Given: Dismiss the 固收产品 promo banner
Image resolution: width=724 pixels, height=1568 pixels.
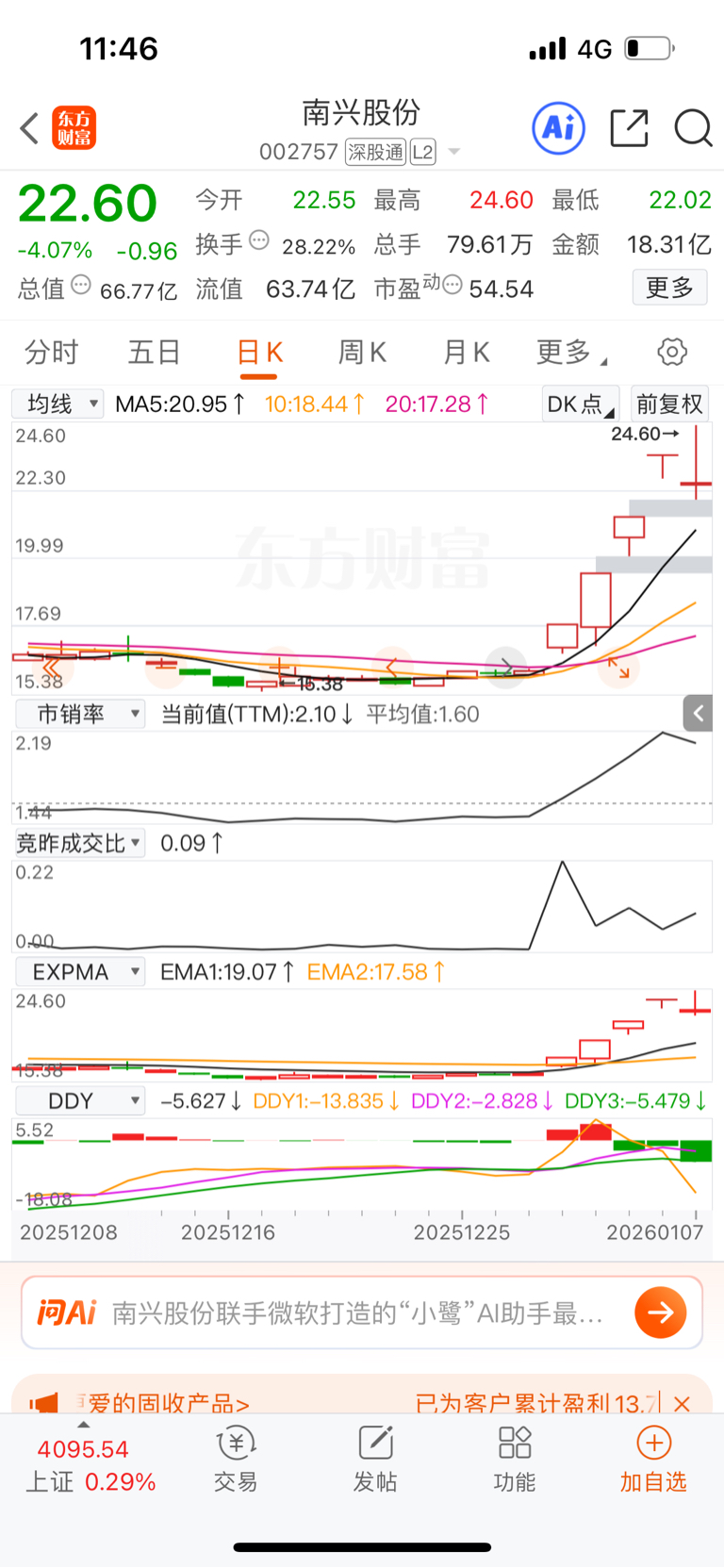Looking at the screenshot, I should pyautogui.click(x=683, y=1403).
